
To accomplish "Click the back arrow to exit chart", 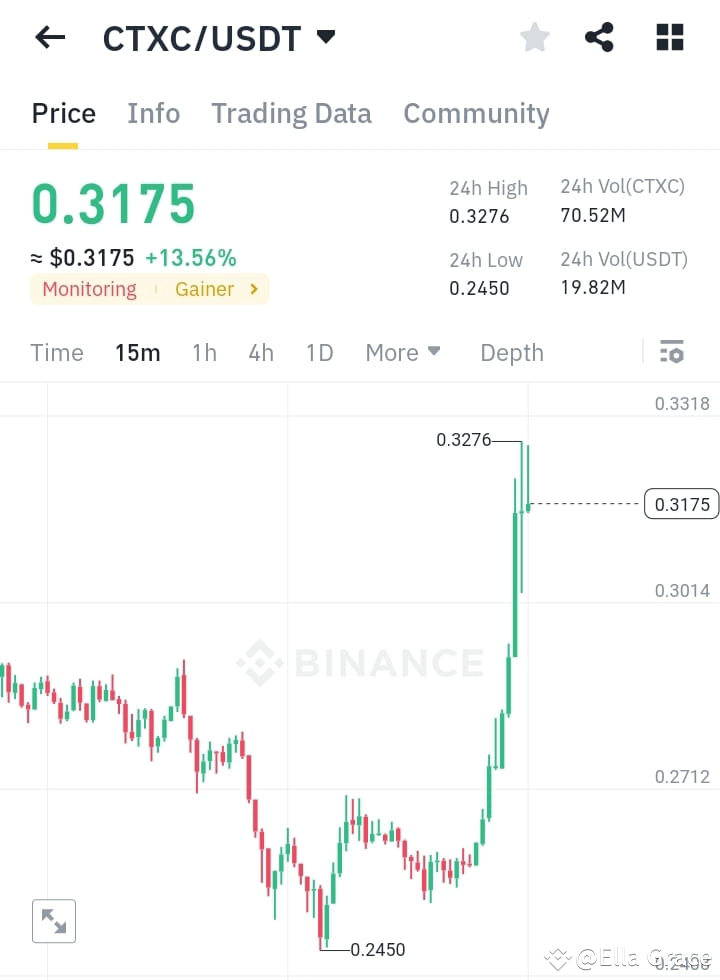I will pyautogui.click(x=49, y=37).
